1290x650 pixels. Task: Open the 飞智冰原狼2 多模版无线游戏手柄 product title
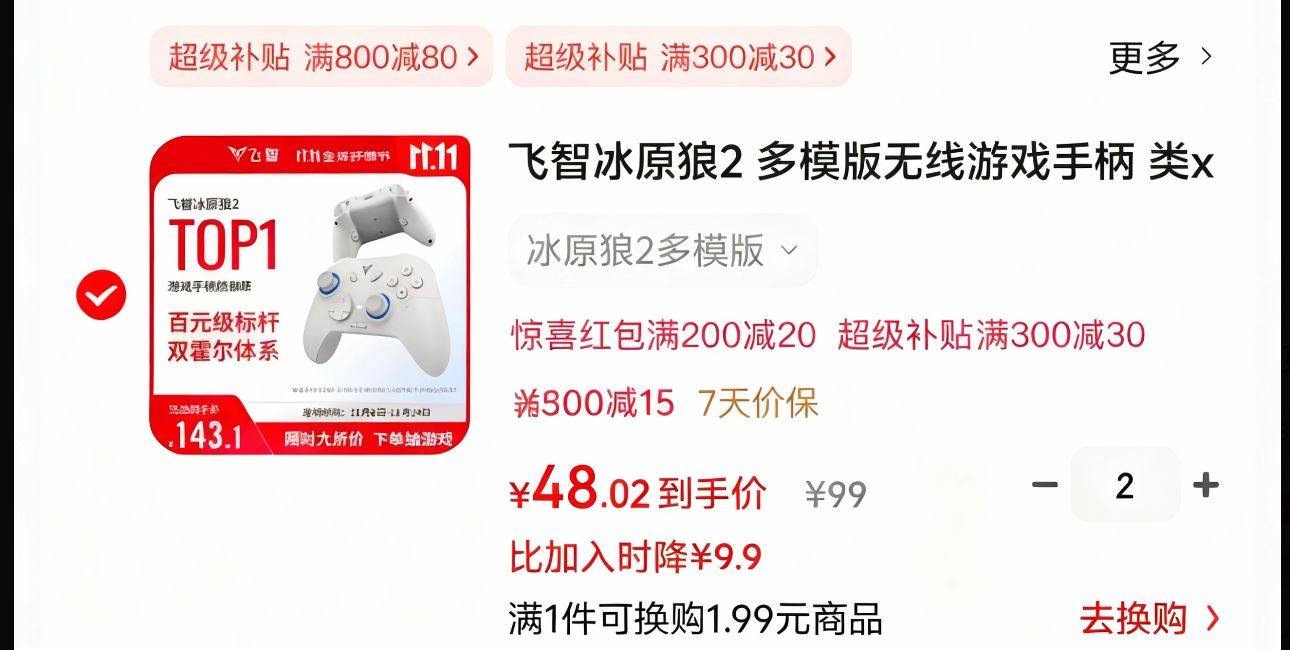860,162
